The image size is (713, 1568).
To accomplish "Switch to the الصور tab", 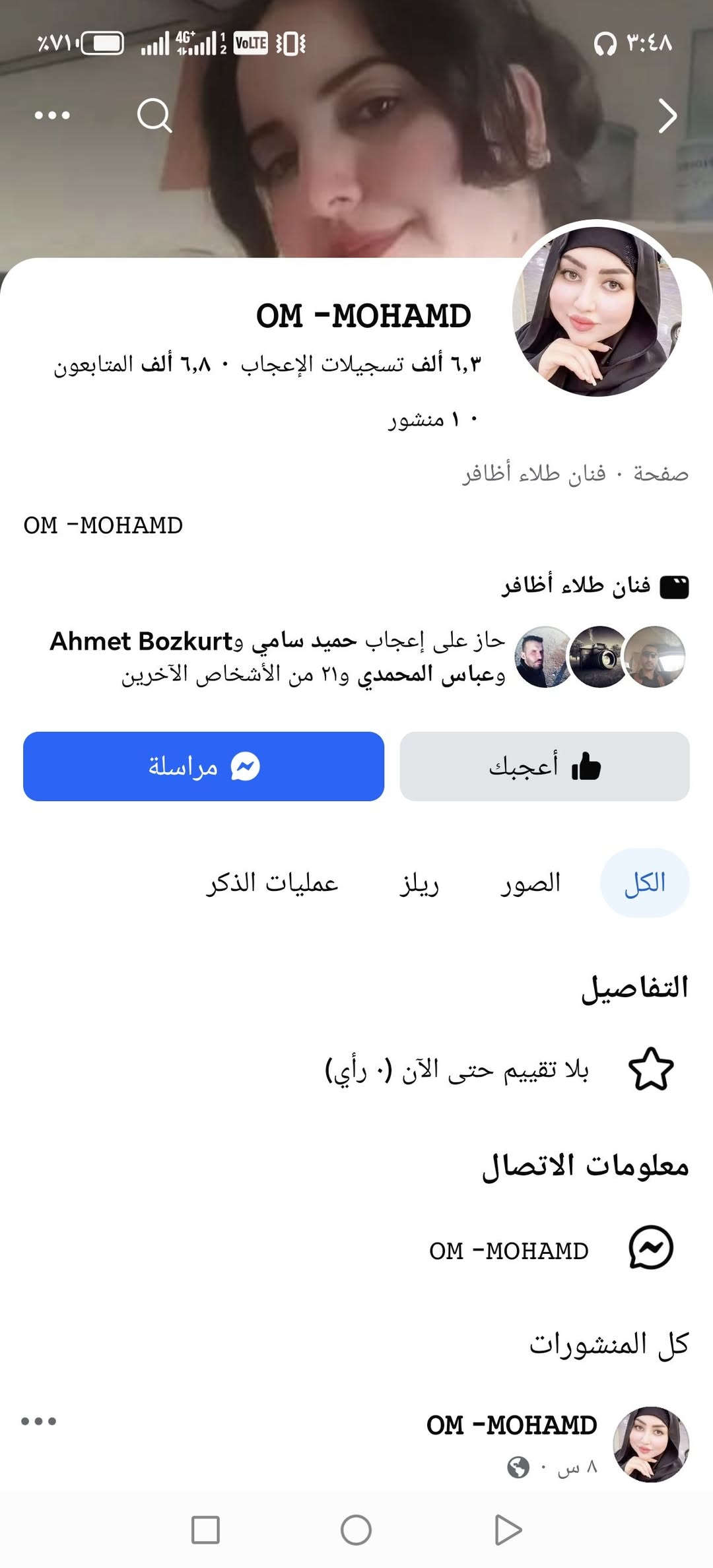I will tap(530, 883).
